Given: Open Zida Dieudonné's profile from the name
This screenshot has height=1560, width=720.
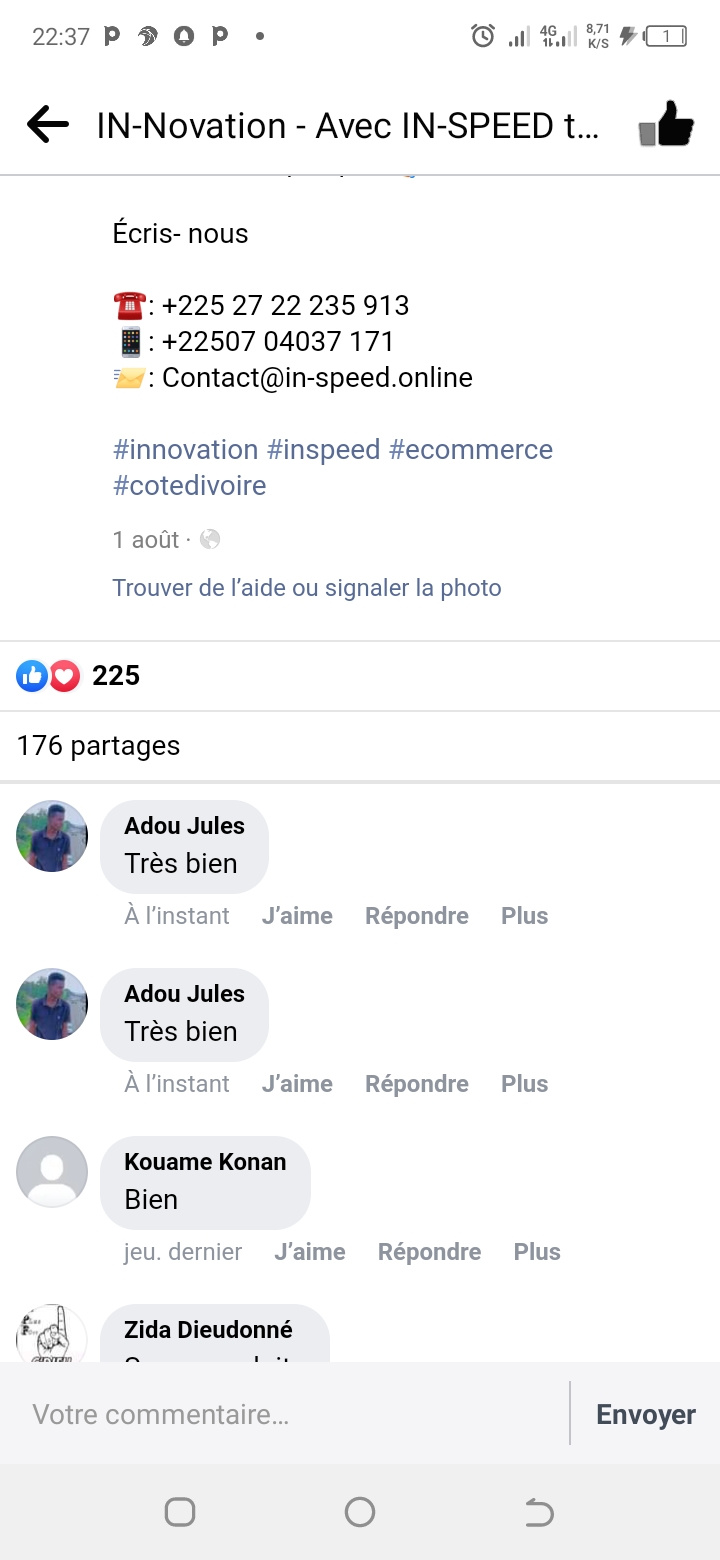Looking at the screenshot, I should point(208,1330).
